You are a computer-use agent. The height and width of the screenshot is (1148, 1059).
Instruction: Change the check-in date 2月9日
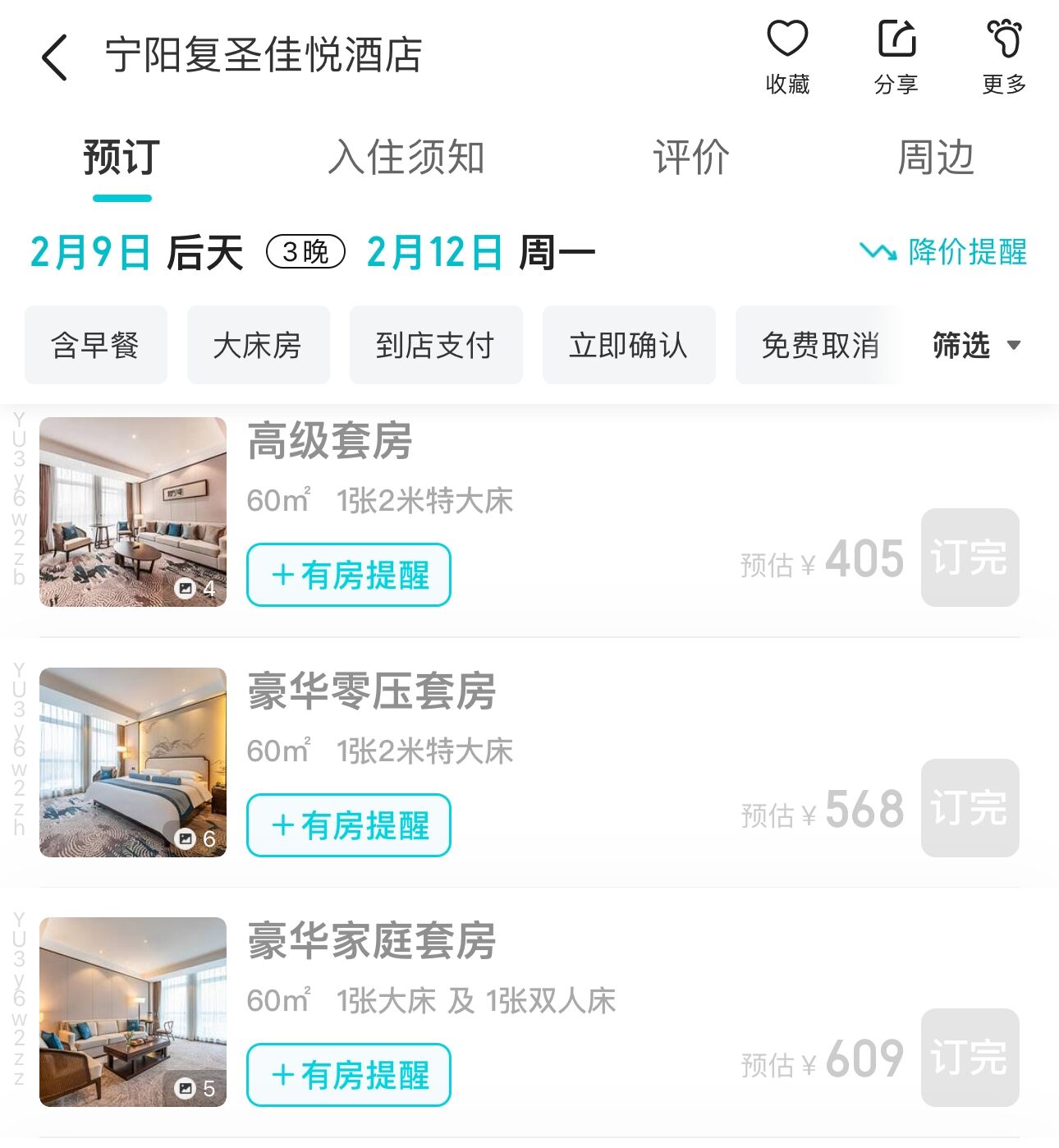[90, 252]
